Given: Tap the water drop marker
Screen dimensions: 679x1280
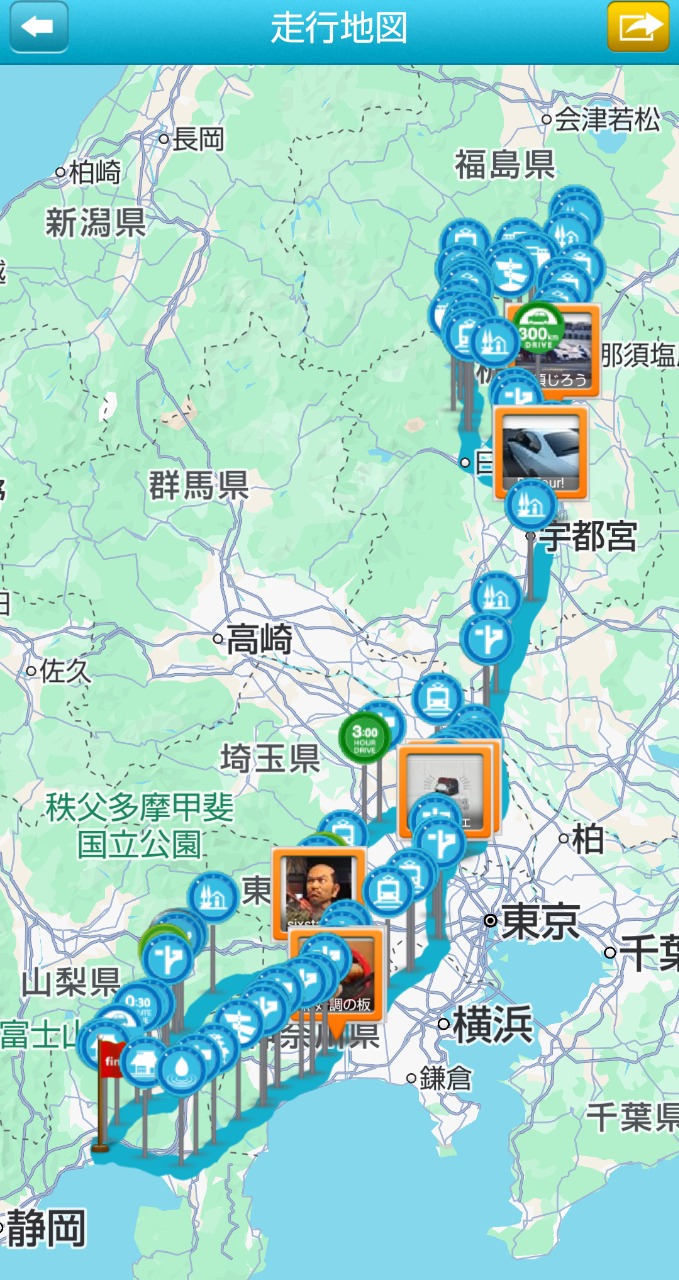Looking at the screenshot, I should click(x=181, y=1069).
